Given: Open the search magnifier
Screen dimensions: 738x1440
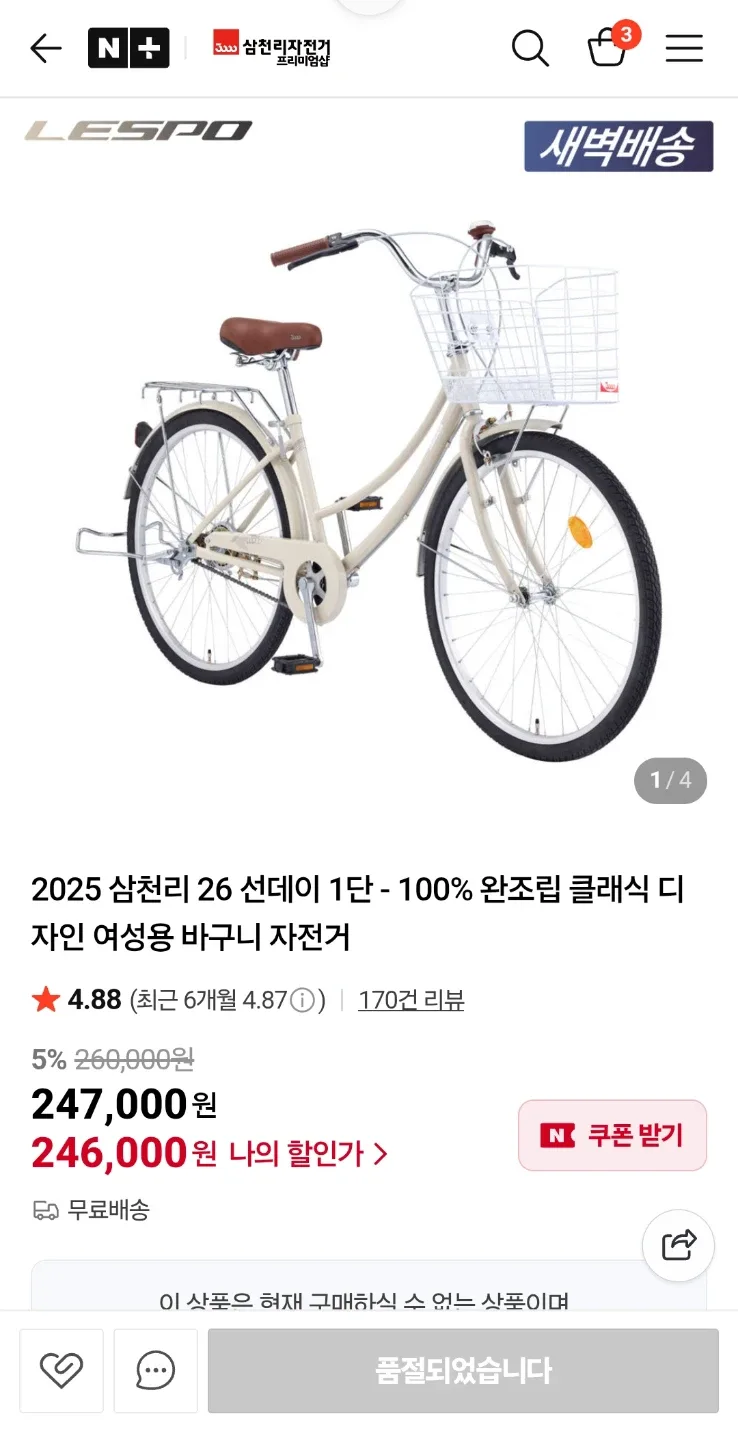Looking at the screenshot, I should (530, 48).
